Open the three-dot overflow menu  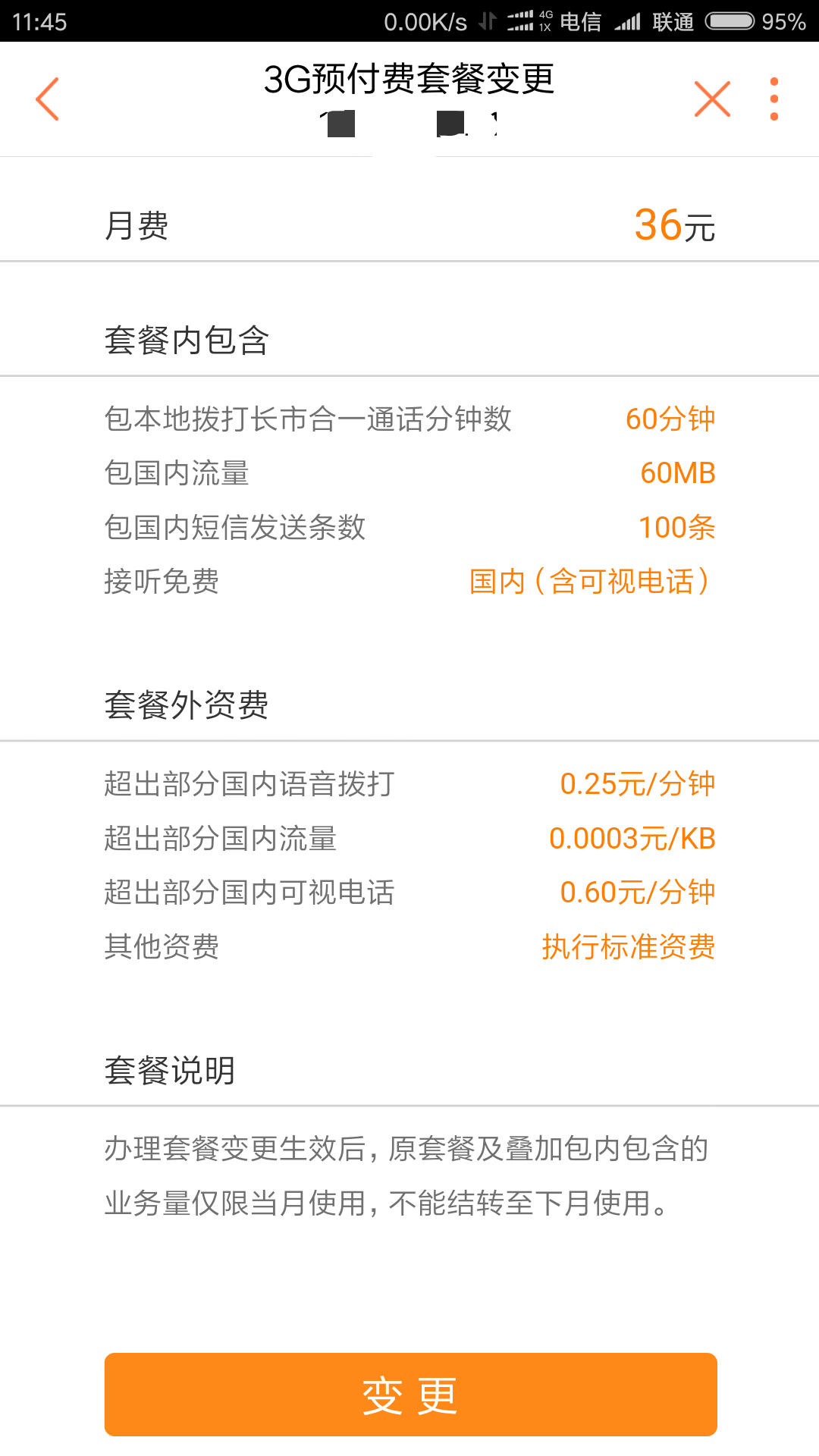click(773, 99)
